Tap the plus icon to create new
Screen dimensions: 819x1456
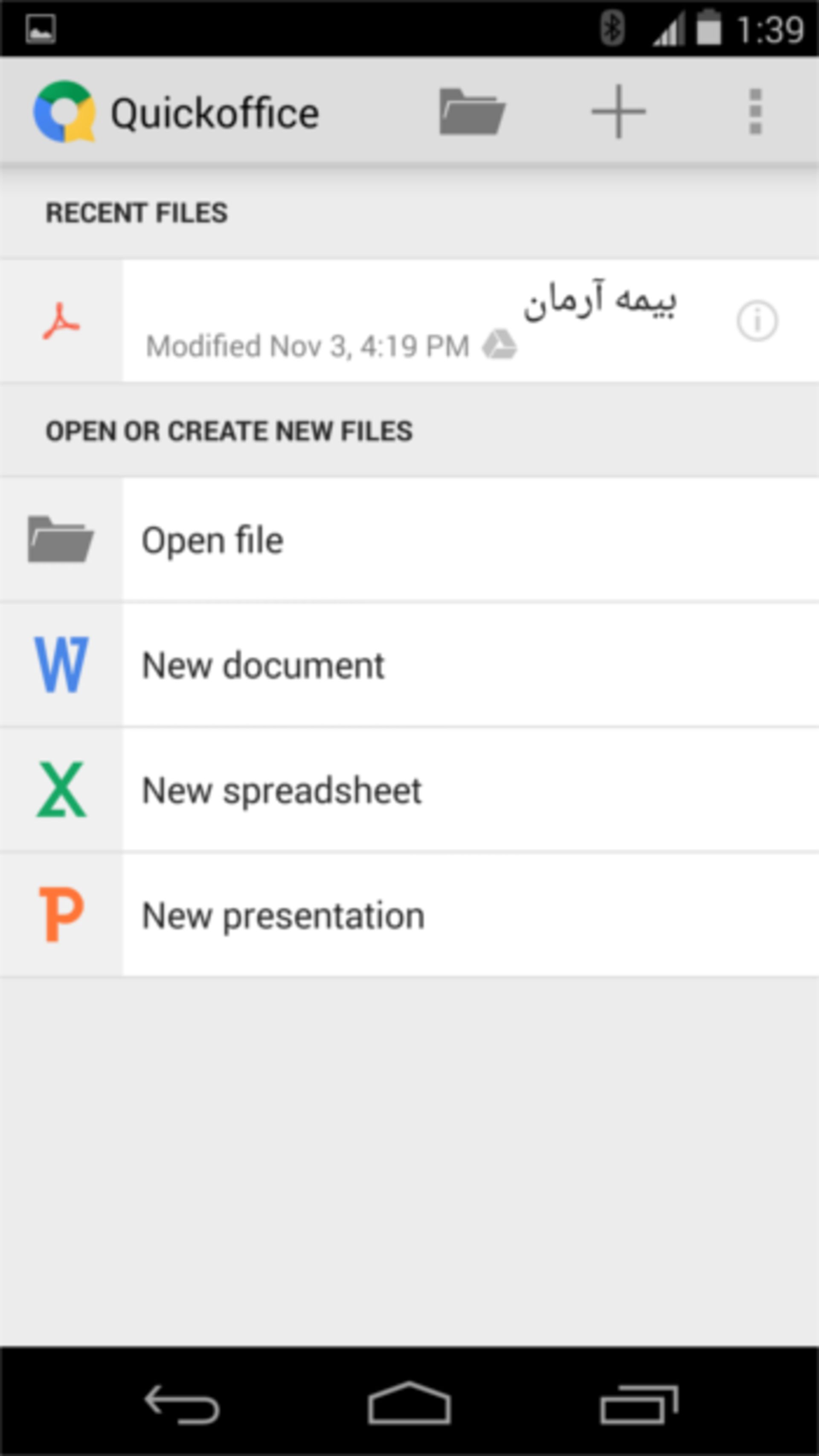coord(618,112)
